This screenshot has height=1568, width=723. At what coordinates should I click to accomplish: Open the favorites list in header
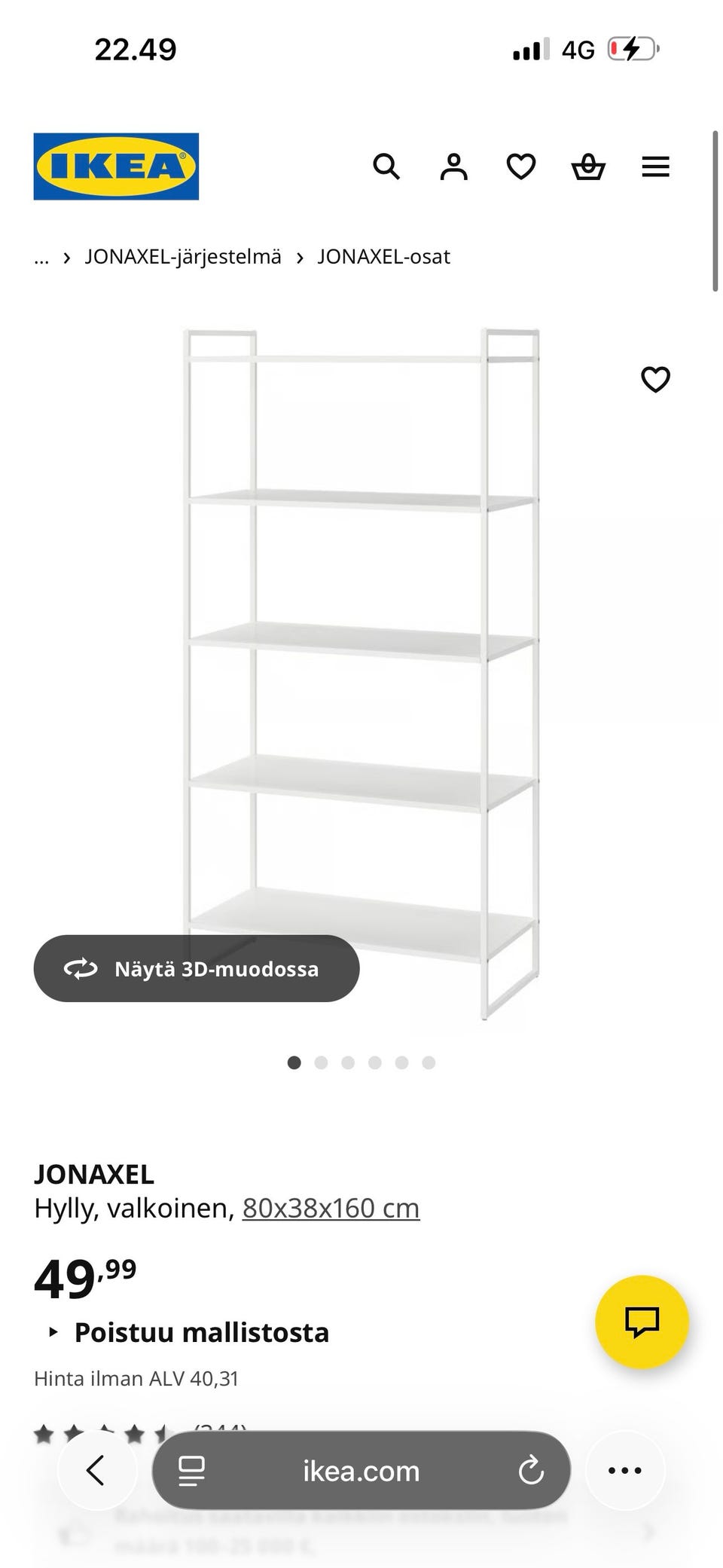(x=520, y=167)
